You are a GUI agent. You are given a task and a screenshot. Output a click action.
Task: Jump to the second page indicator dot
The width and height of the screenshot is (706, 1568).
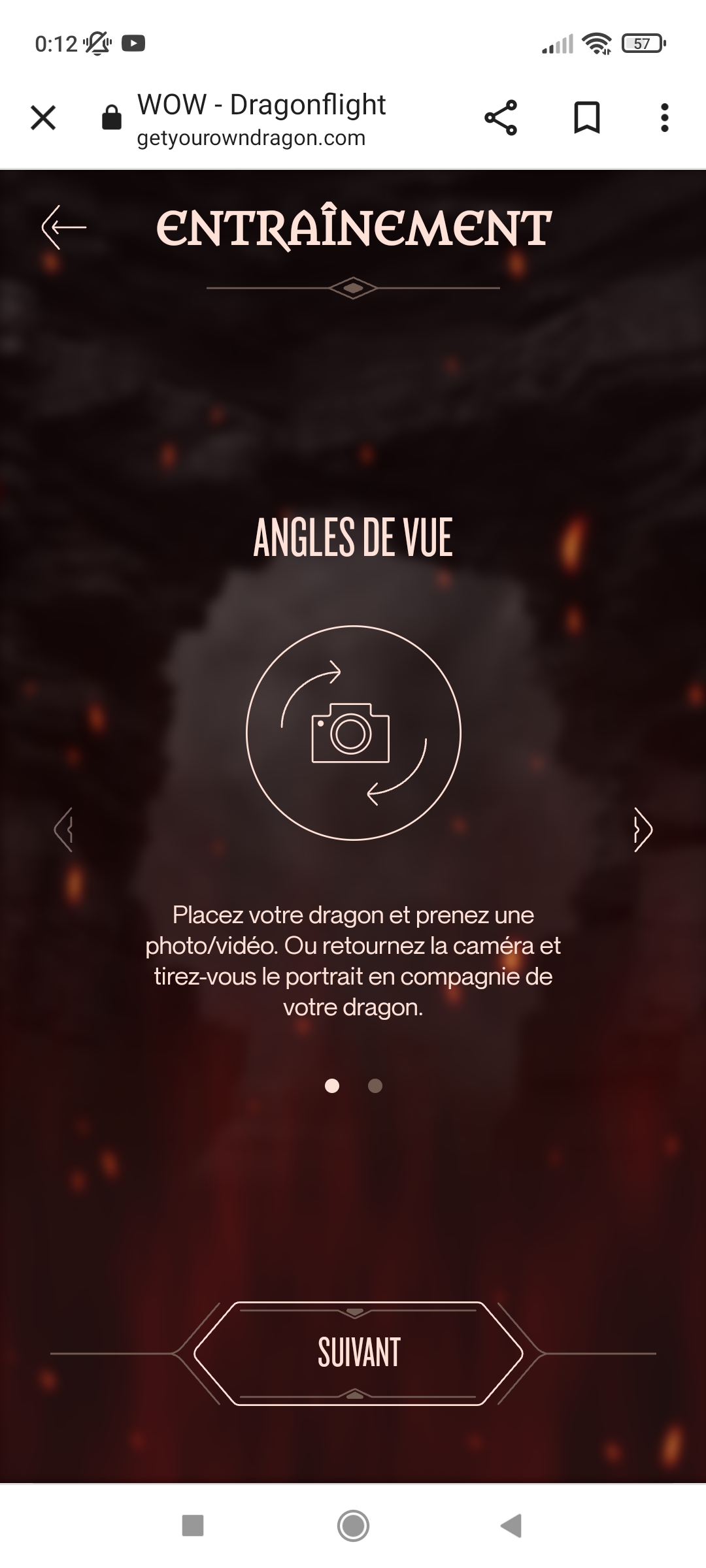(375, 1086)
